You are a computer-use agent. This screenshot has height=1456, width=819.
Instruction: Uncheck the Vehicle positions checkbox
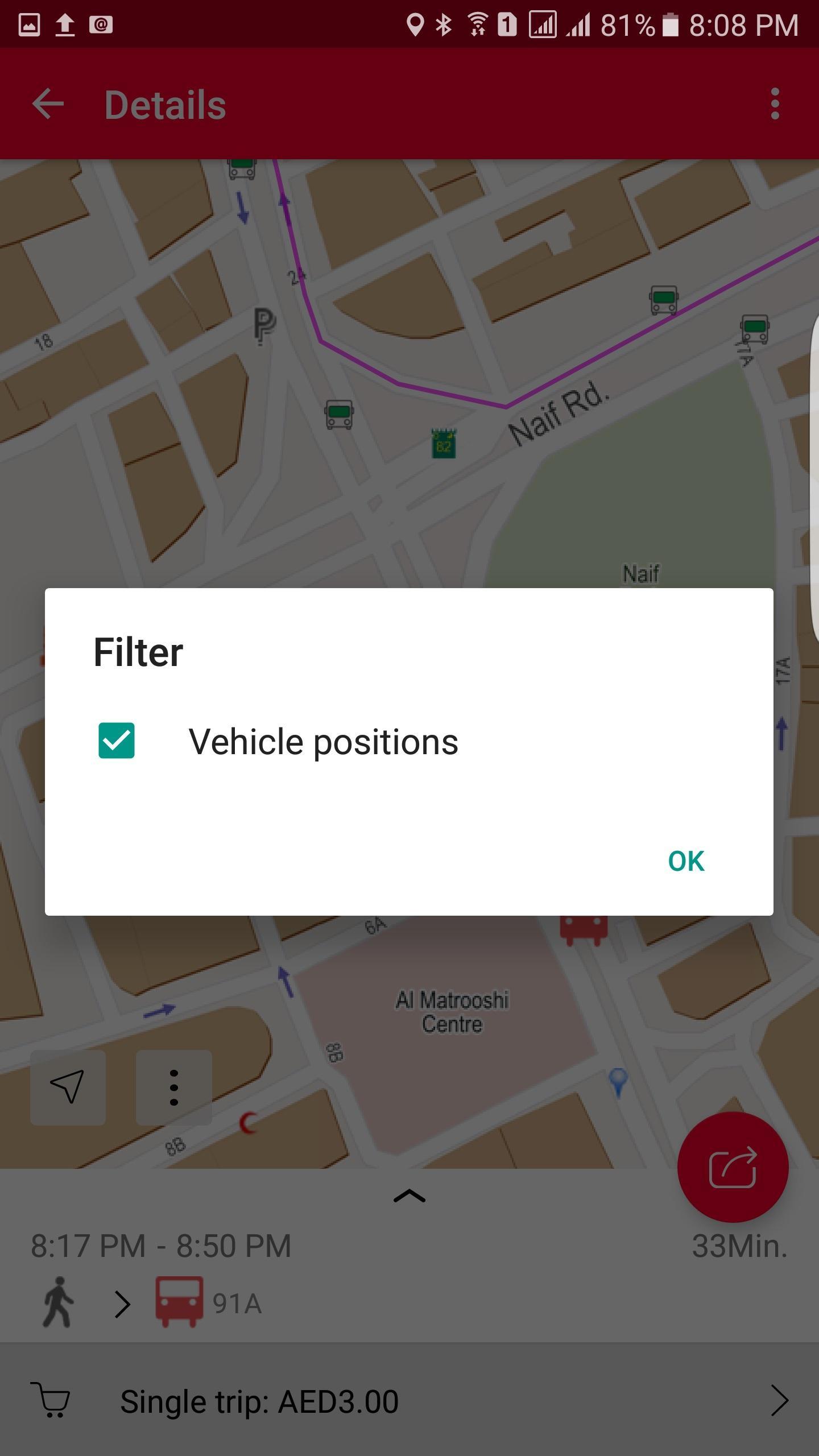(x=117, y=741)
